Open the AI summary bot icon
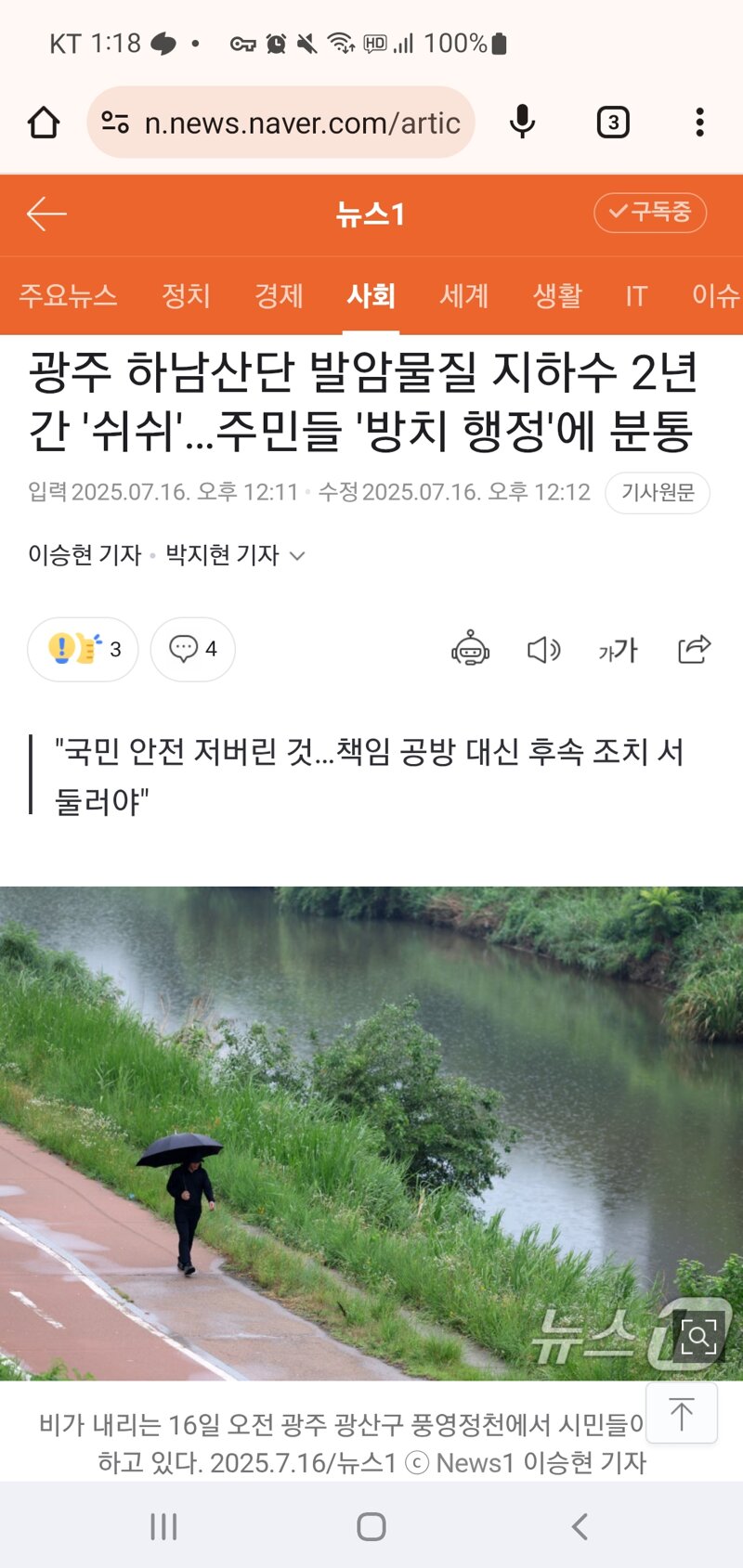The width and height of the screenshot is (743, 1568). click(471, 649)
